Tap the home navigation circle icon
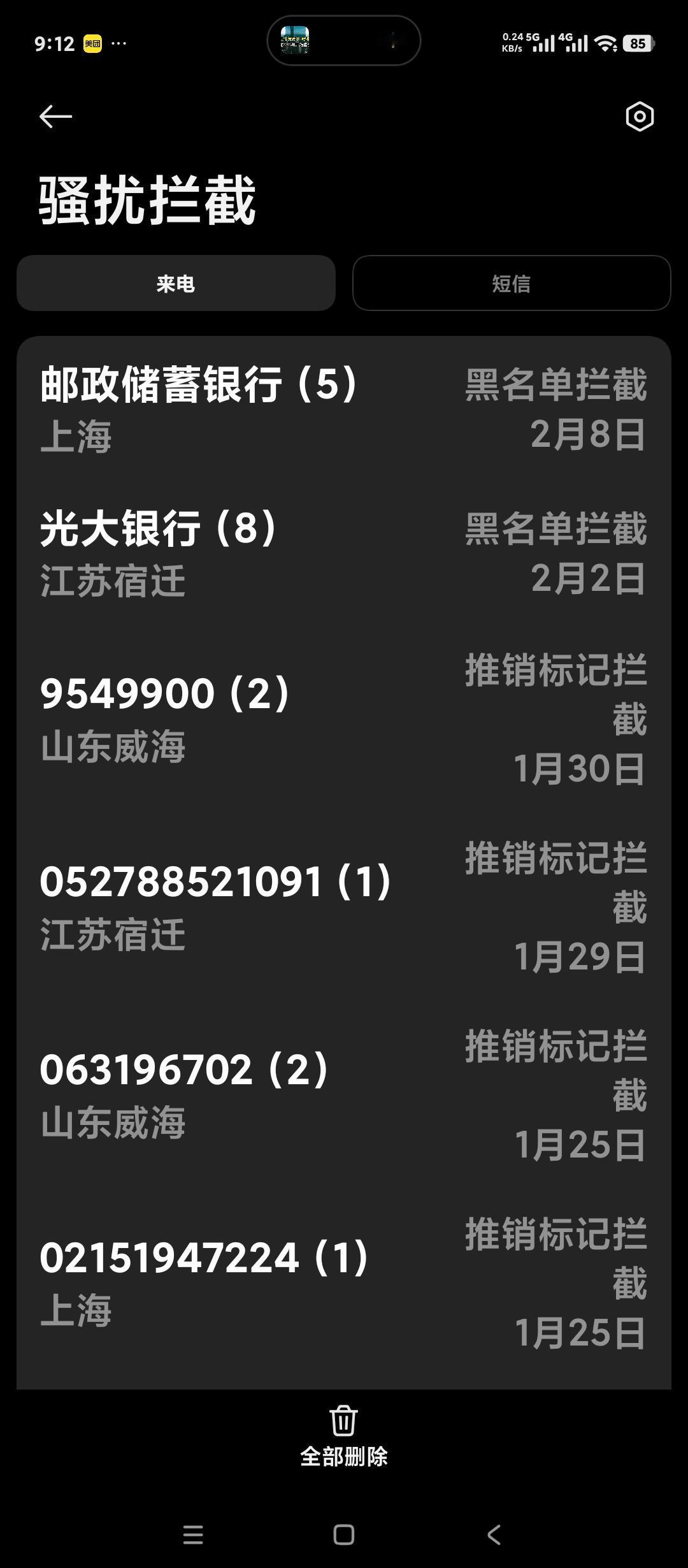Screen dimensions: 688x1568 click(343, 1533)
